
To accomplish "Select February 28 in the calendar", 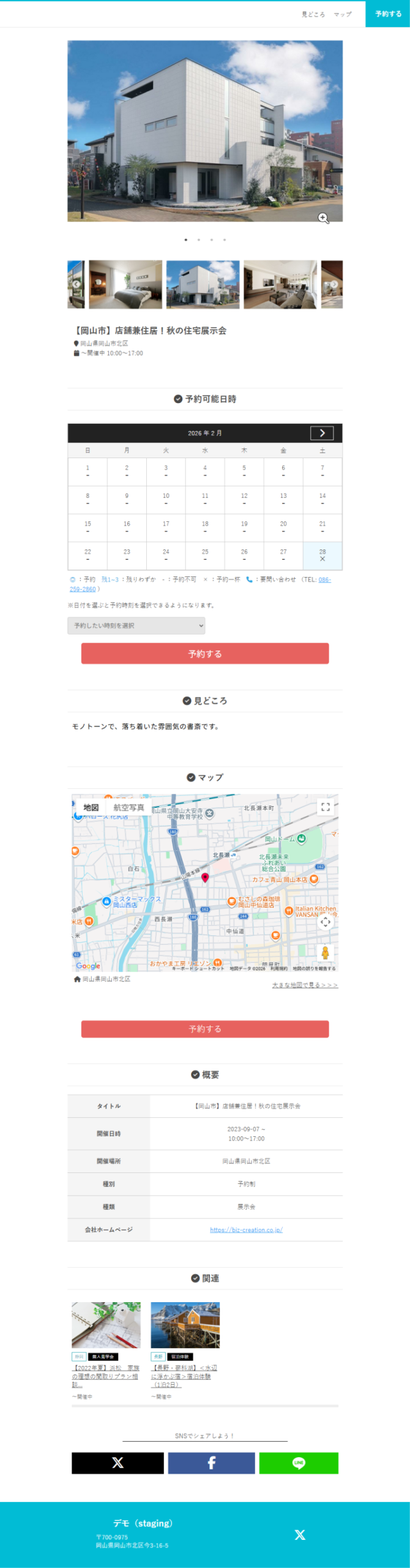I will [322, 555].
